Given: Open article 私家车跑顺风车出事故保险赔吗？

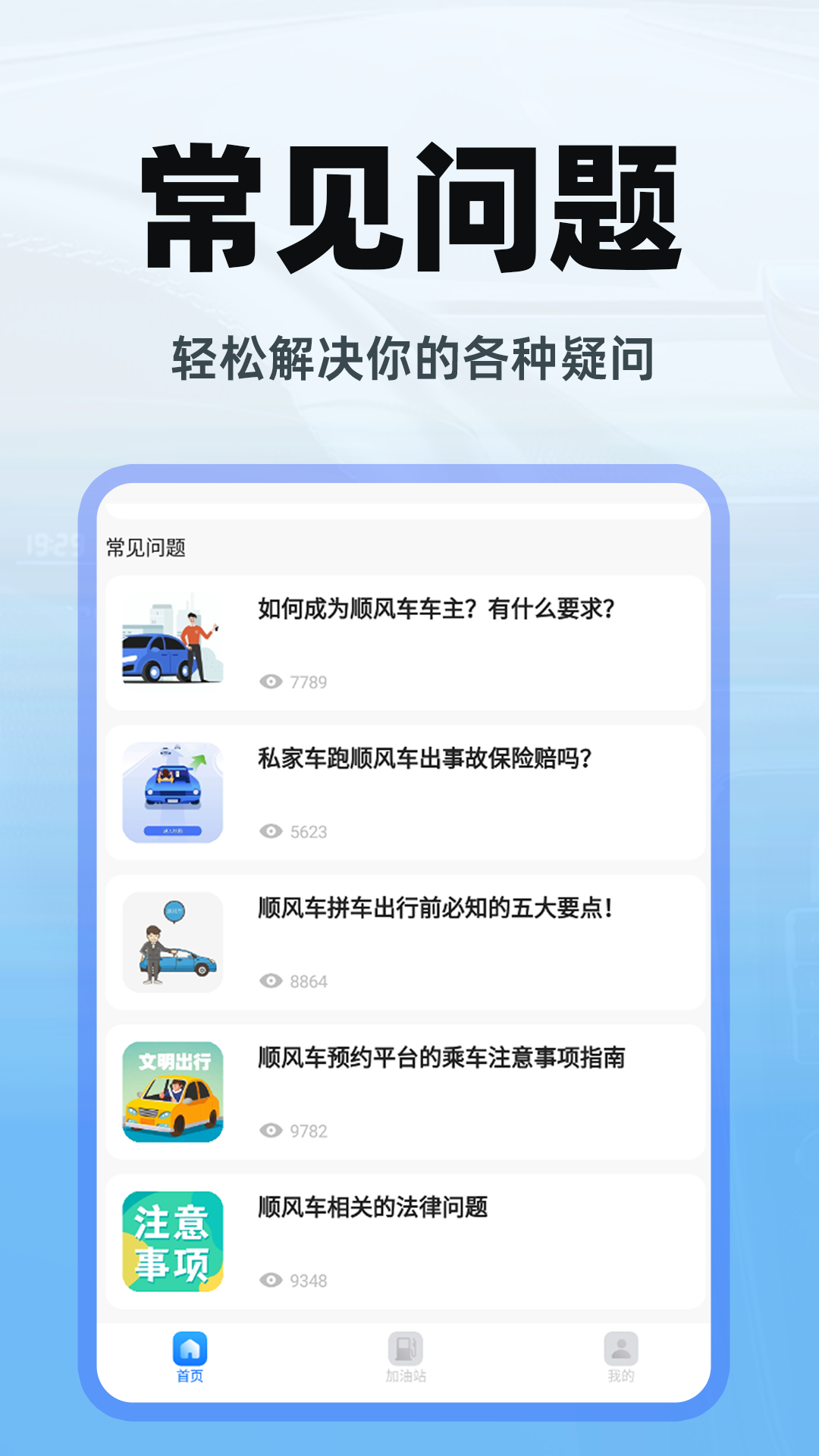Looking at the screenshot, I should point(425,758).
